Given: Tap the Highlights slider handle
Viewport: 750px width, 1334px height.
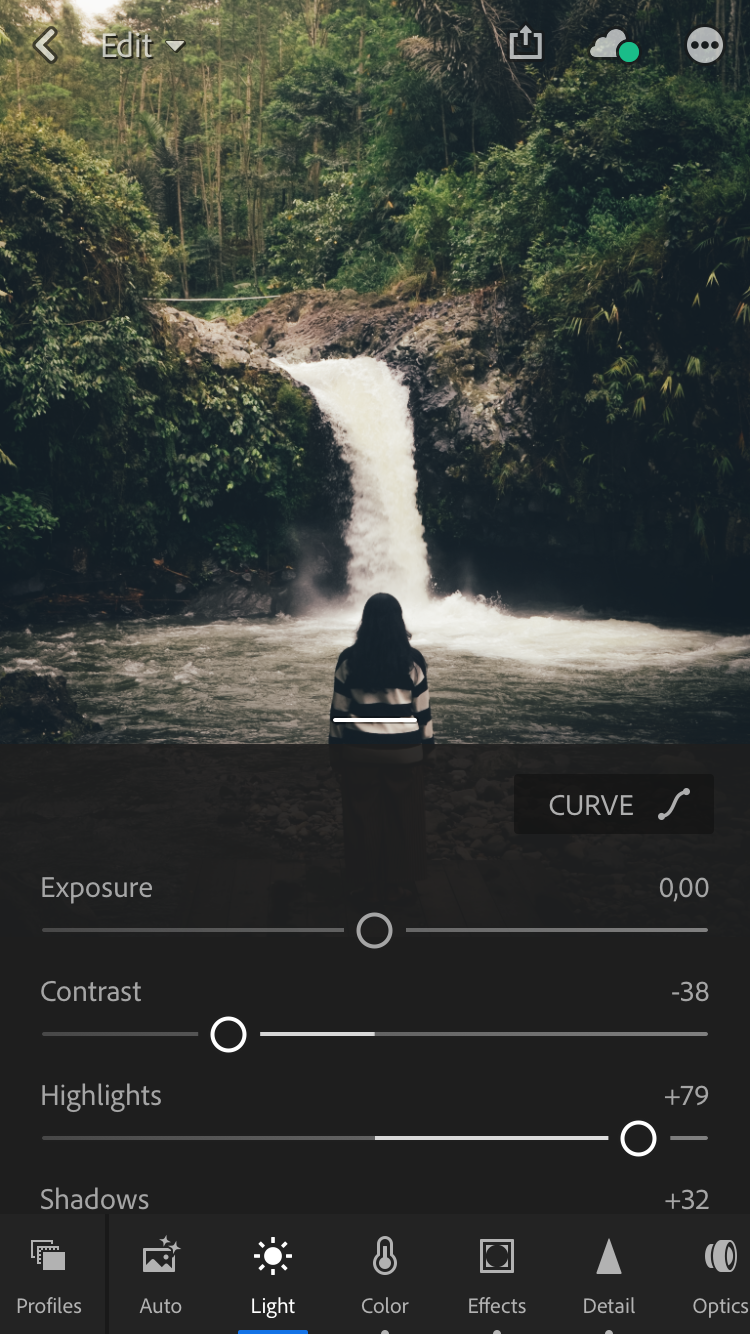Looking at the screenshot, I should coord(638,1138).
